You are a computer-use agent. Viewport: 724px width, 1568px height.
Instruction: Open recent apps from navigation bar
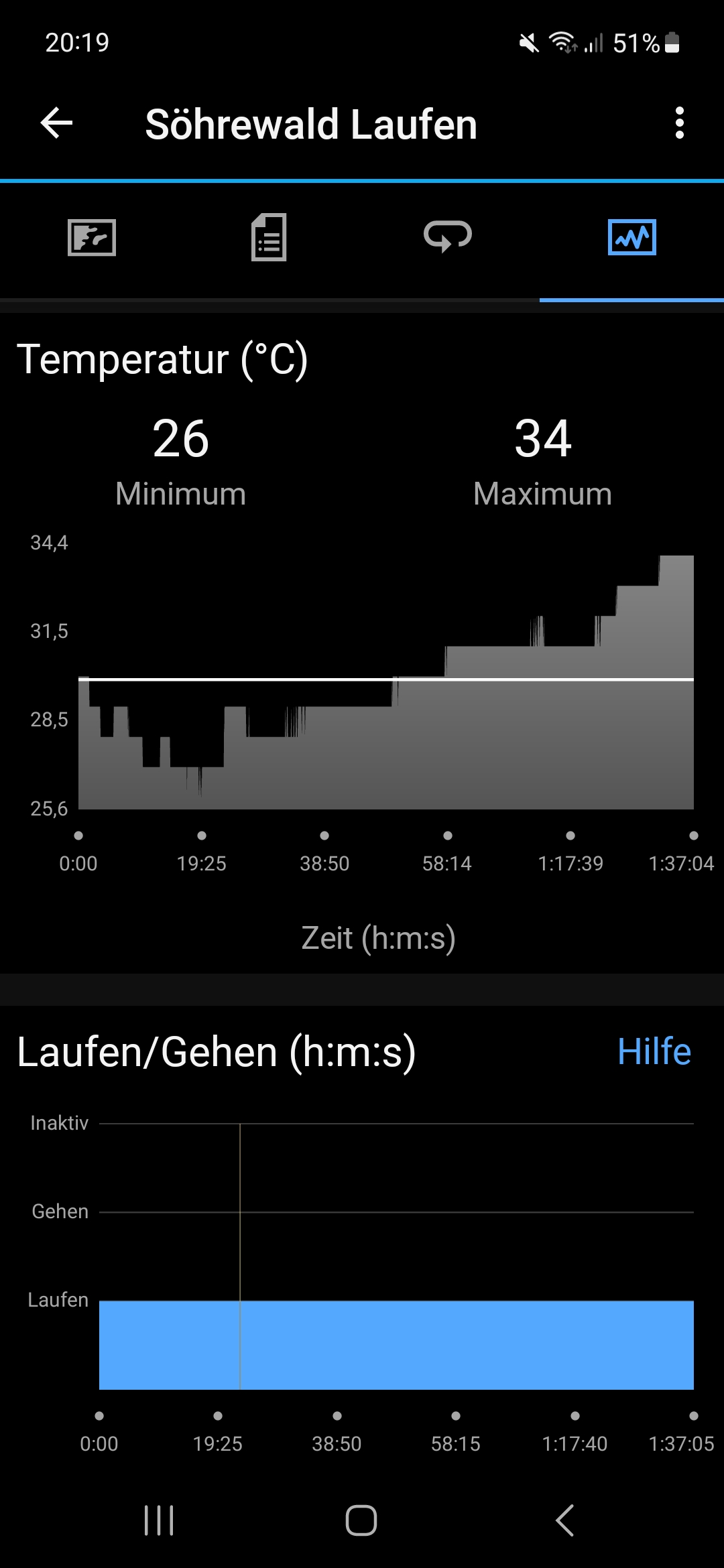click(159, 1520)
